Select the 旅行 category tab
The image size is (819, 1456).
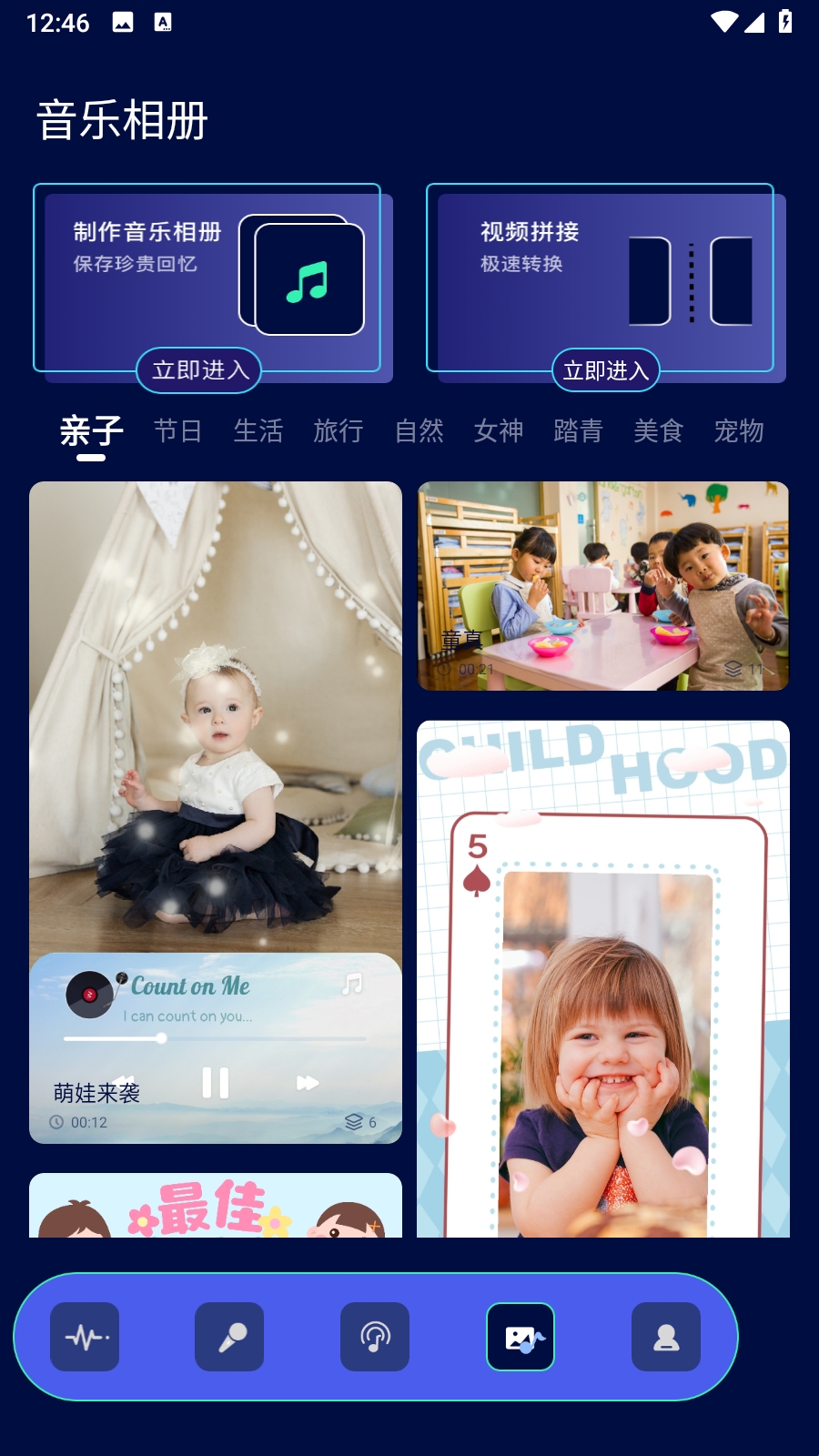(x=339, y=430)
